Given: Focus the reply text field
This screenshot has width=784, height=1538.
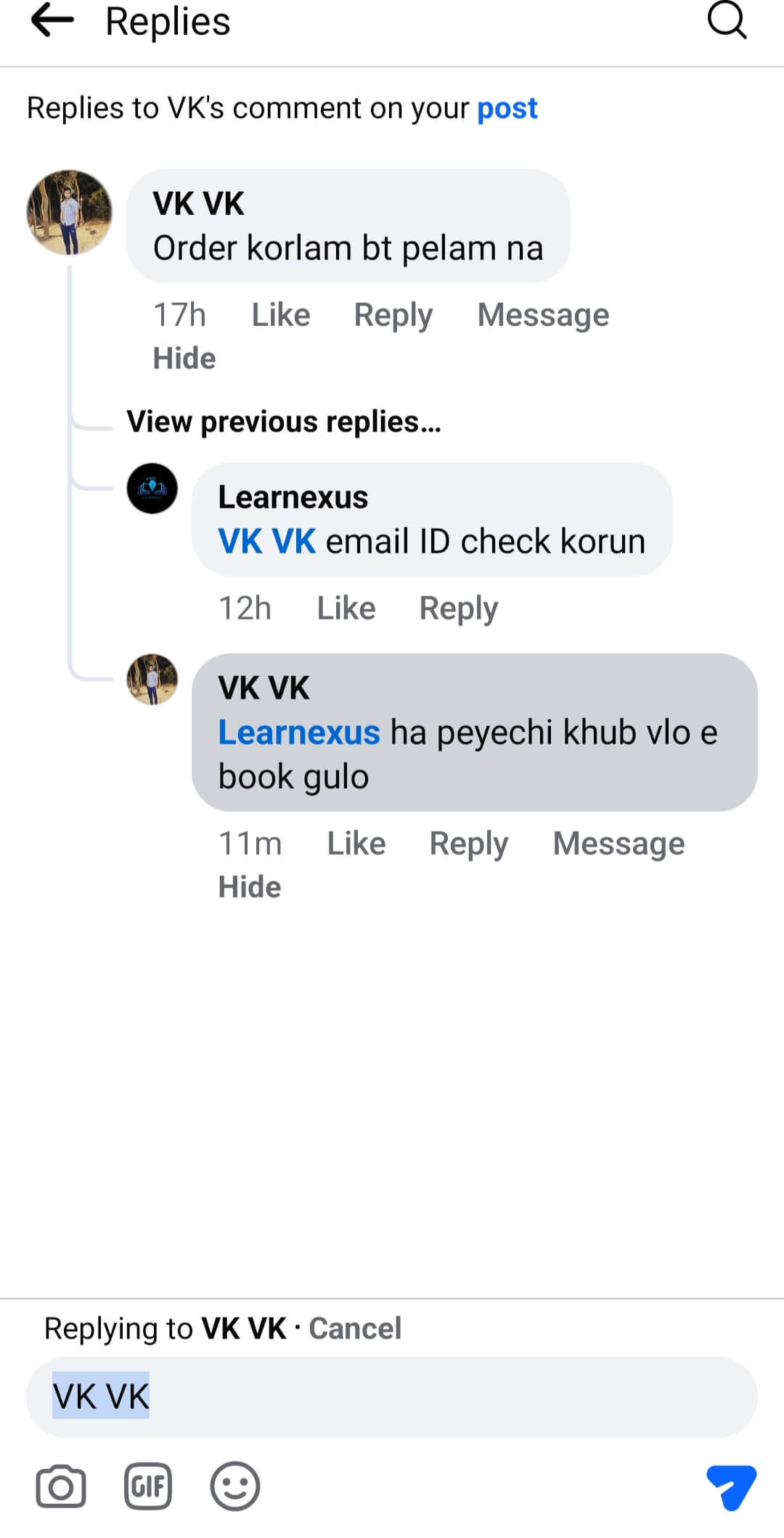Looking at the screenshot, I should 436,1396.
